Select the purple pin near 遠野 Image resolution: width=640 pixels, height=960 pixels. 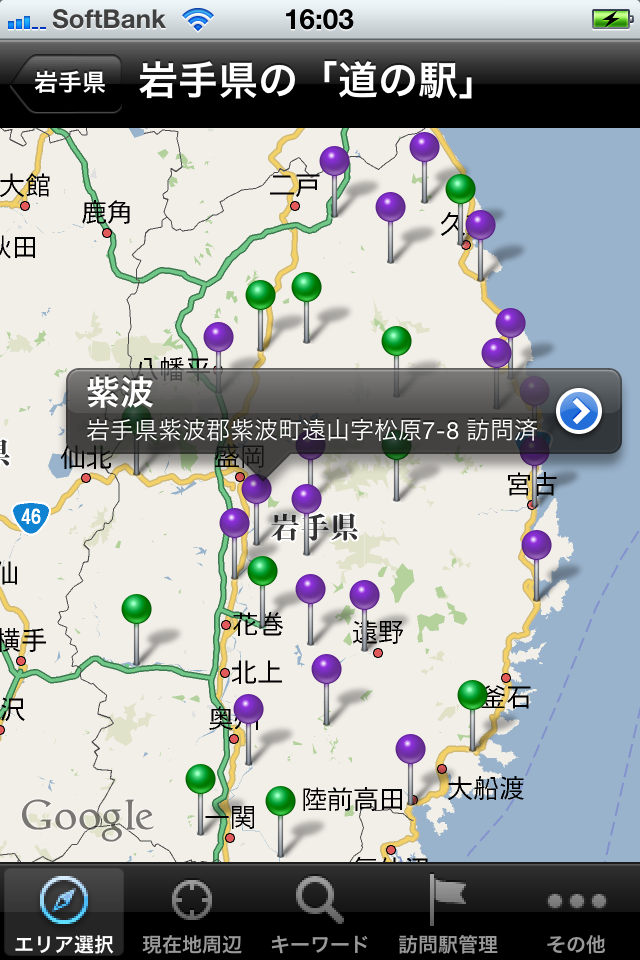coord(364,597)
